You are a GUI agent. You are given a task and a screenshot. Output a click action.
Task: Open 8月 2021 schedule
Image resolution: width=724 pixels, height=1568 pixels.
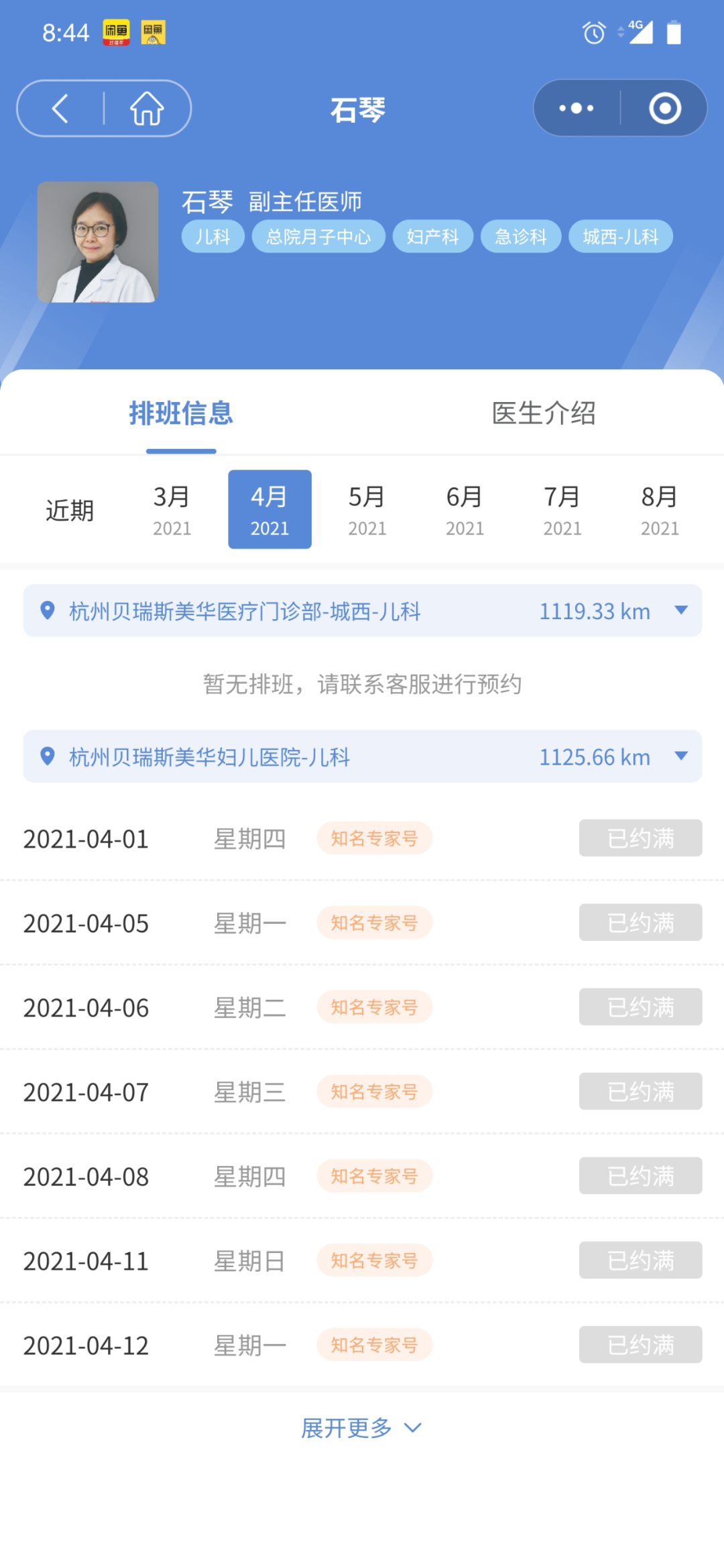660,511
